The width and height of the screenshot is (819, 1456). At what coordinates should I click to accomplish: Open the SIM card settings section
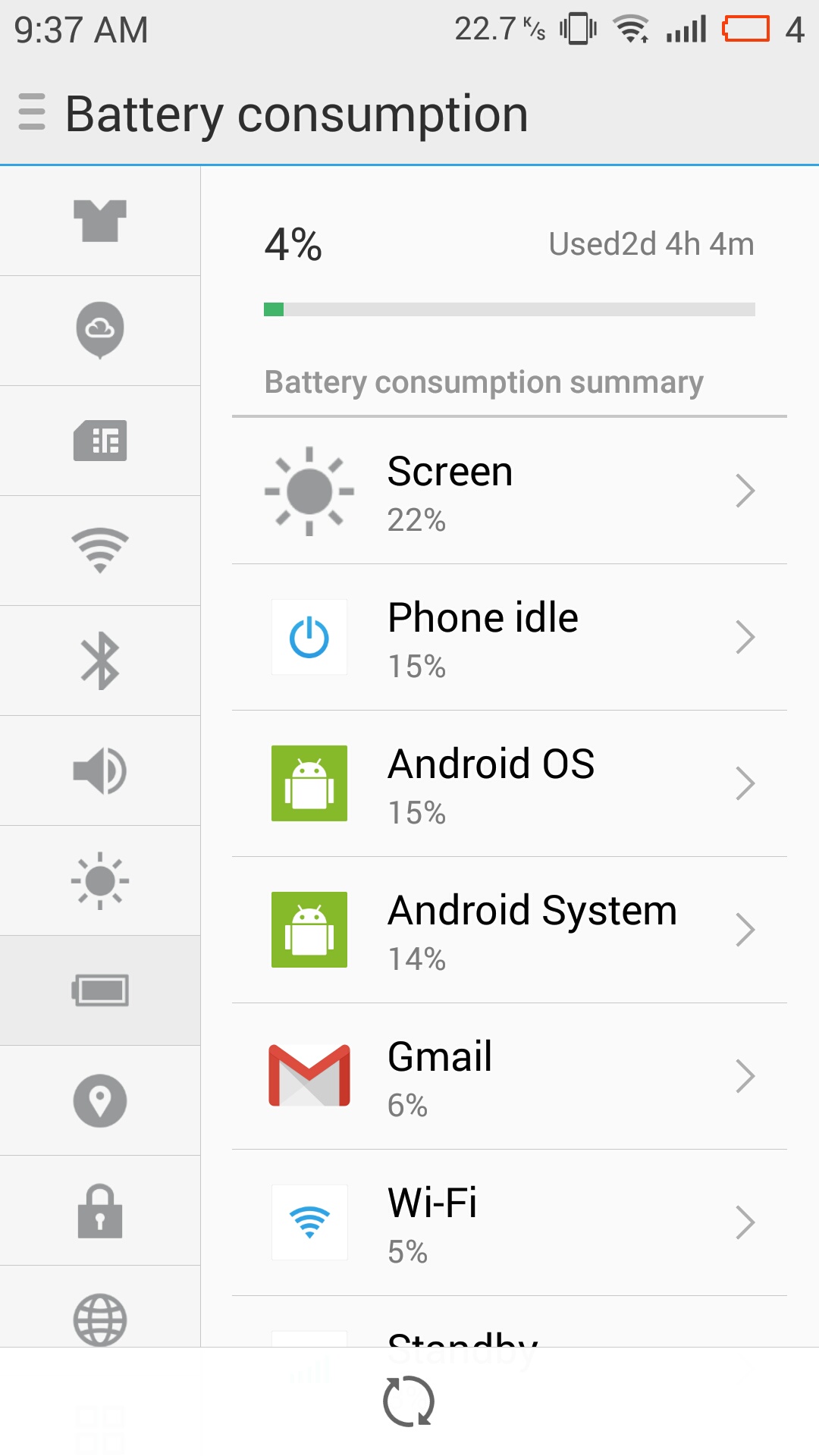point(100,441)
